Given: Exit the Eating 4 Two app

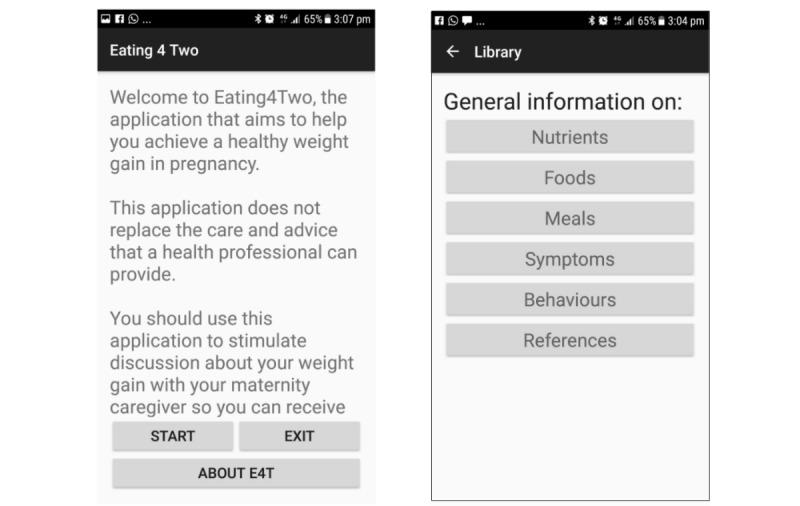Looking at the screenshot, I should tap(299, 436).
